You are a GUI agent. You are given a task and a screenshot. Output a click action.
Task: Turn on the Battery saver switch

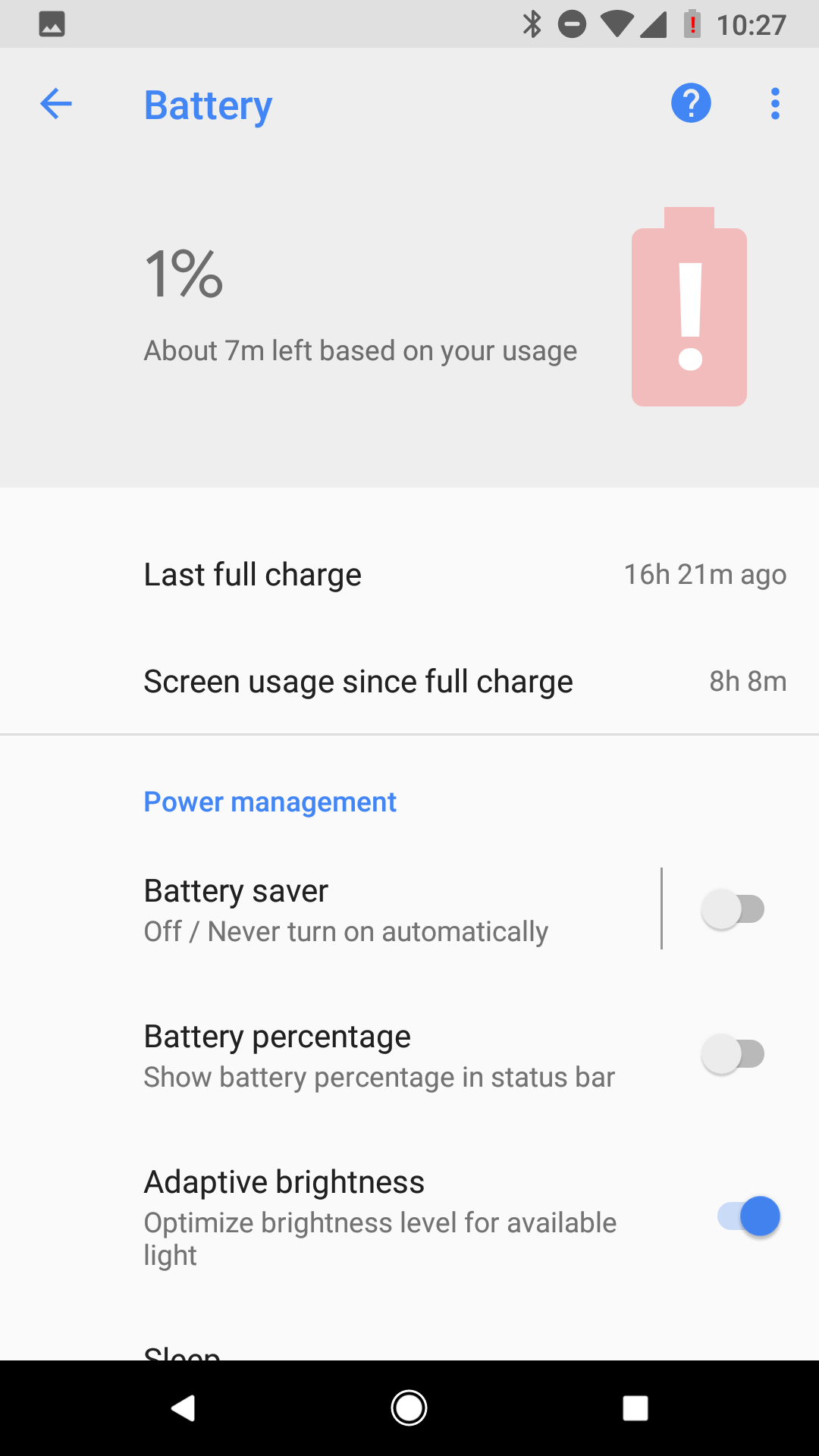733,909
